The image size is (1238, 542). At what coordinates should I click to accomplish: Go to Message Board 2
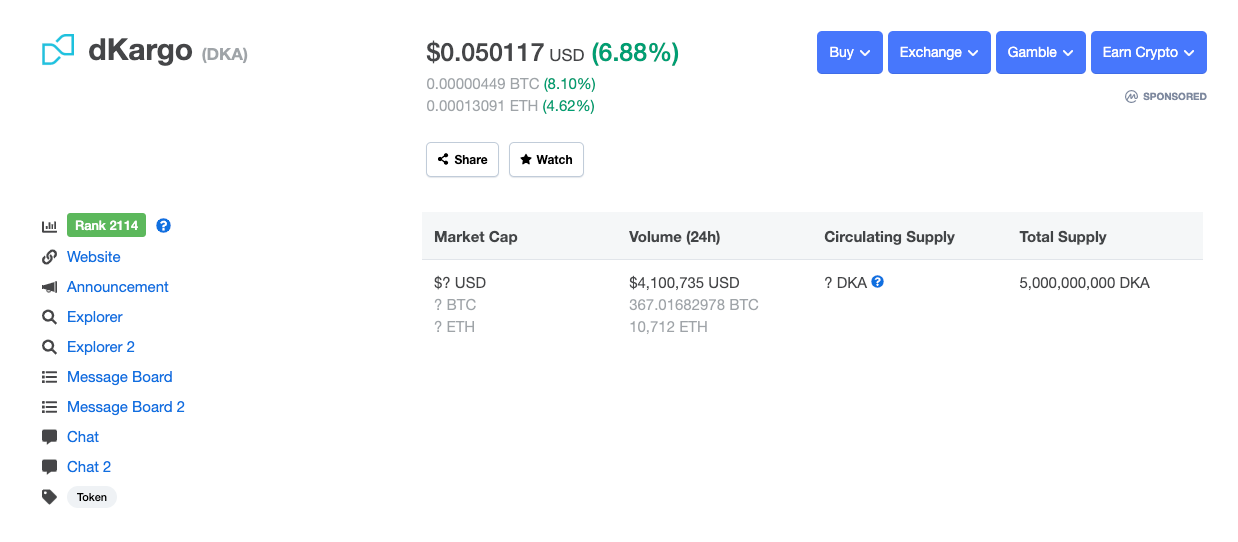125,407
